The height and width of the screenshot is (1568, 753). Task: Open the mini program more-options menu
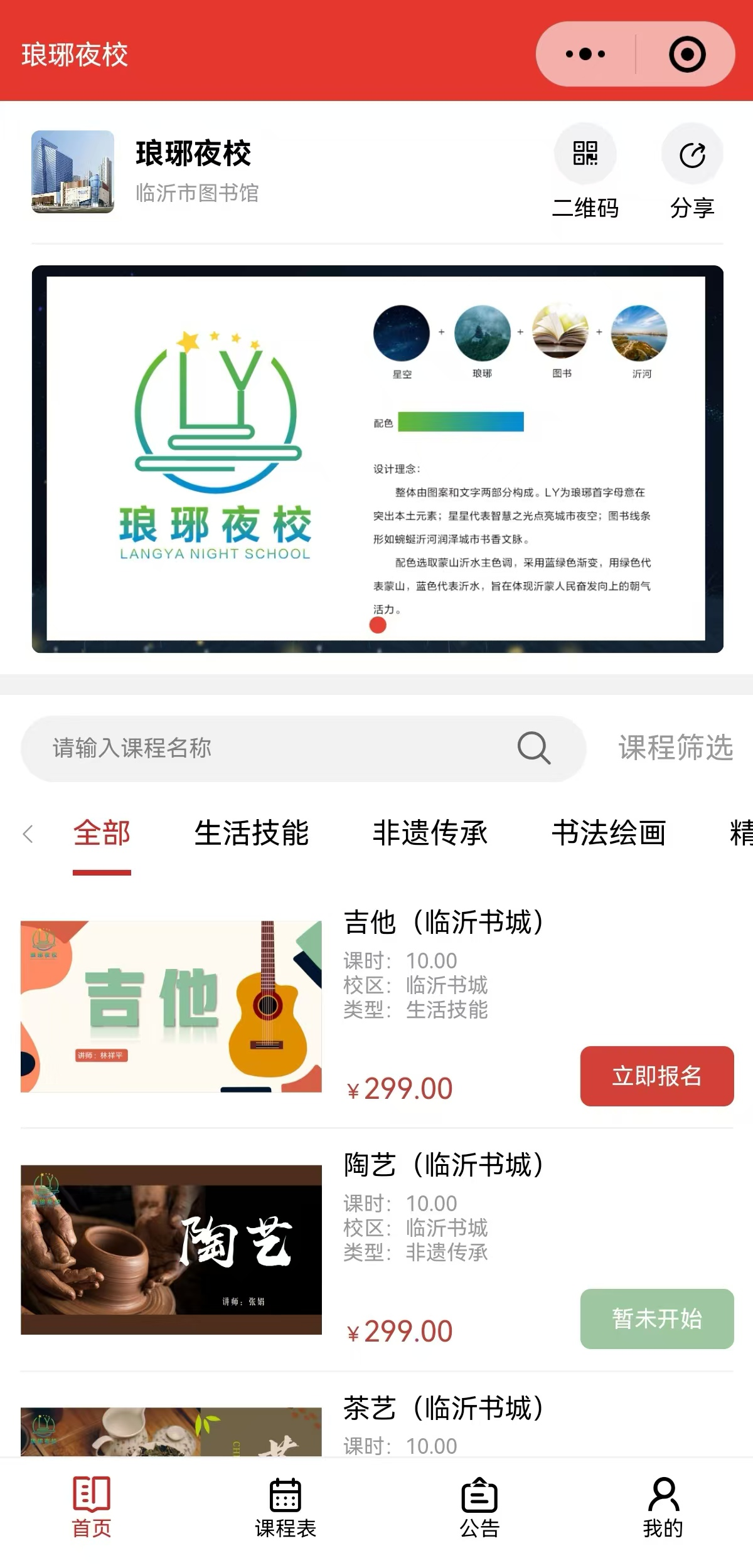[x=585, y=54]
